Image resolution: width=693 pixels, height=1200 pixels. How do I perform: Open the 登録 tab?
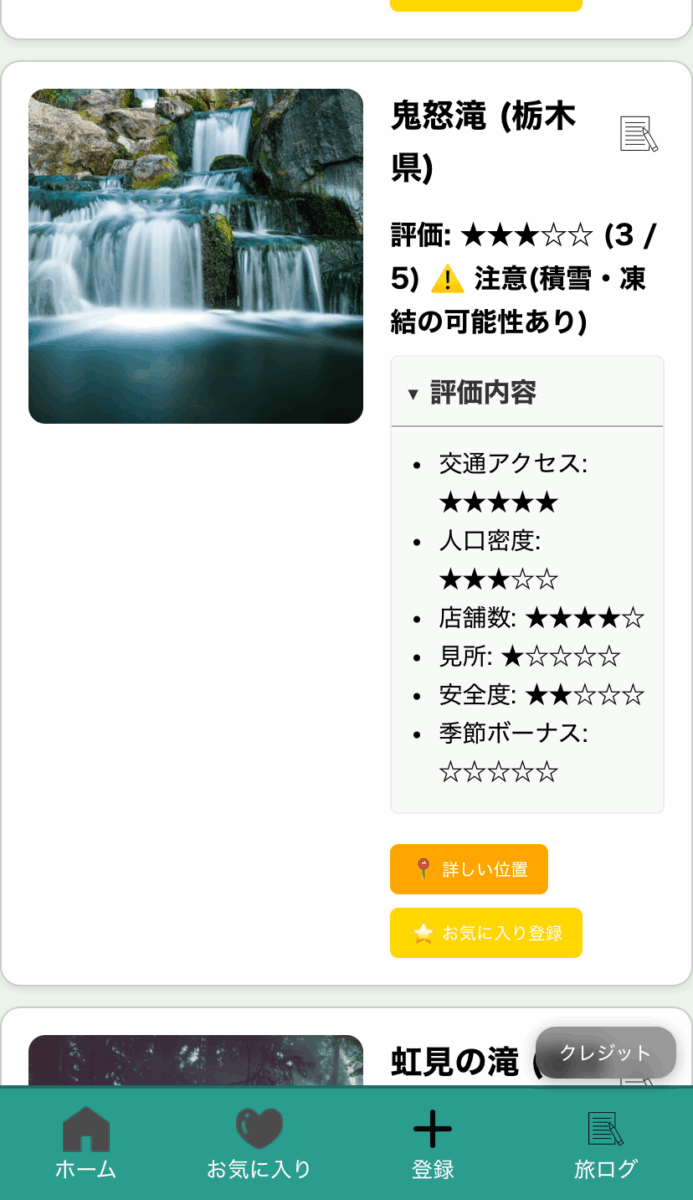click(x=432, y=1144)
